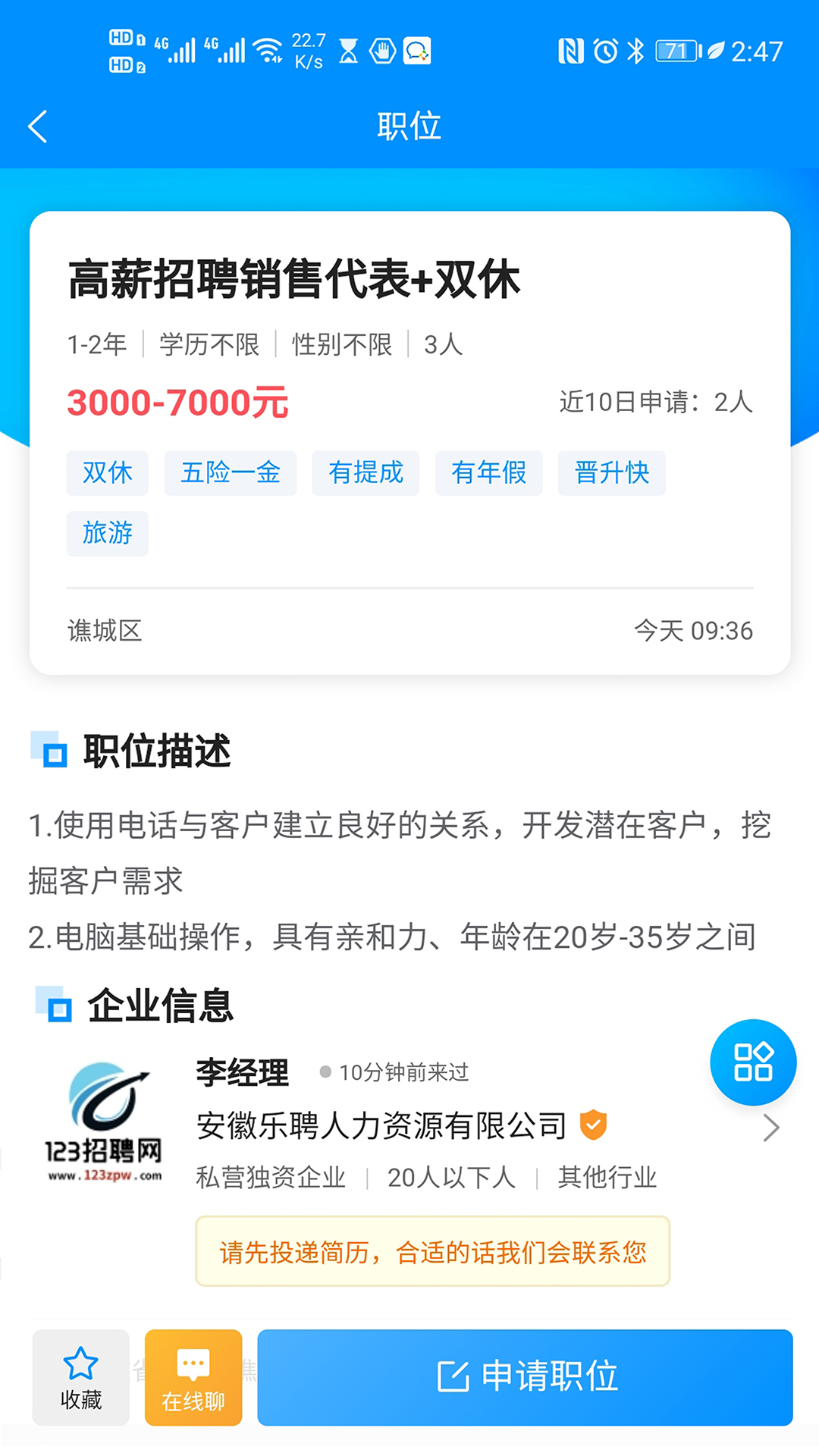The height and width of the screenshot is (1456, 819).
Task: Expand company details via the right chevron
Action: [773, 1128]
